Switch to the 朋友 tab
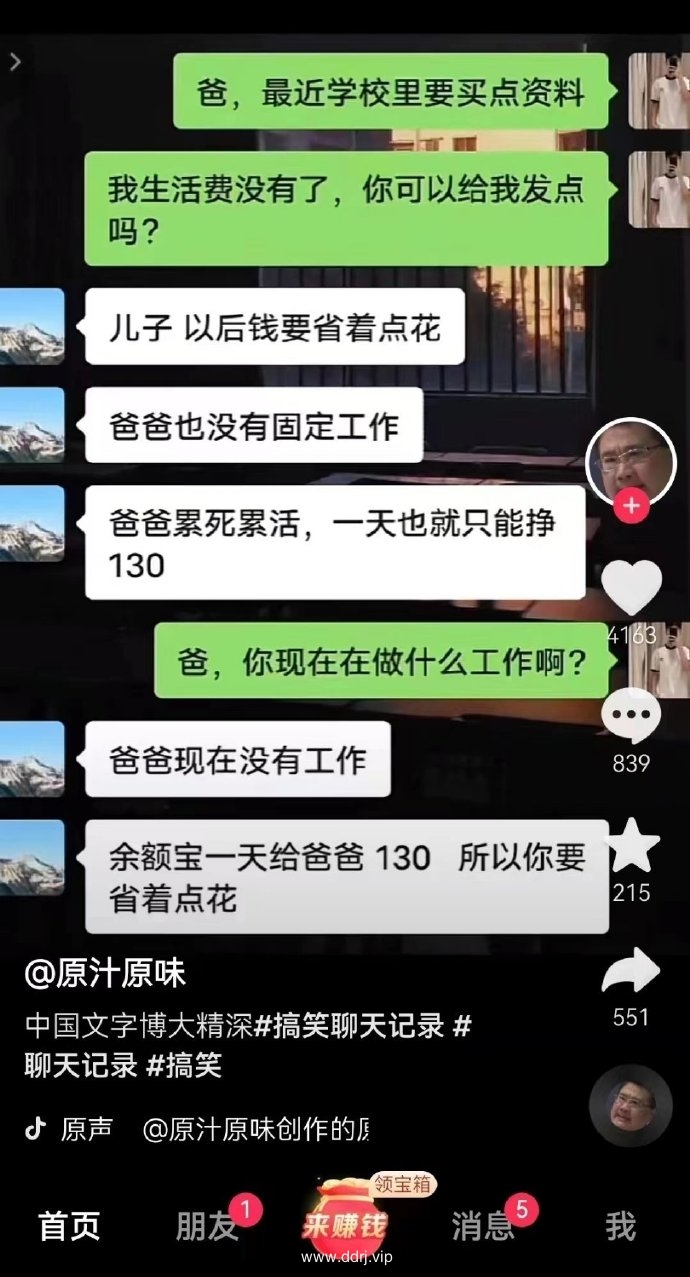The height and width of the screenshot is (1277, 690). point(206,1226)
